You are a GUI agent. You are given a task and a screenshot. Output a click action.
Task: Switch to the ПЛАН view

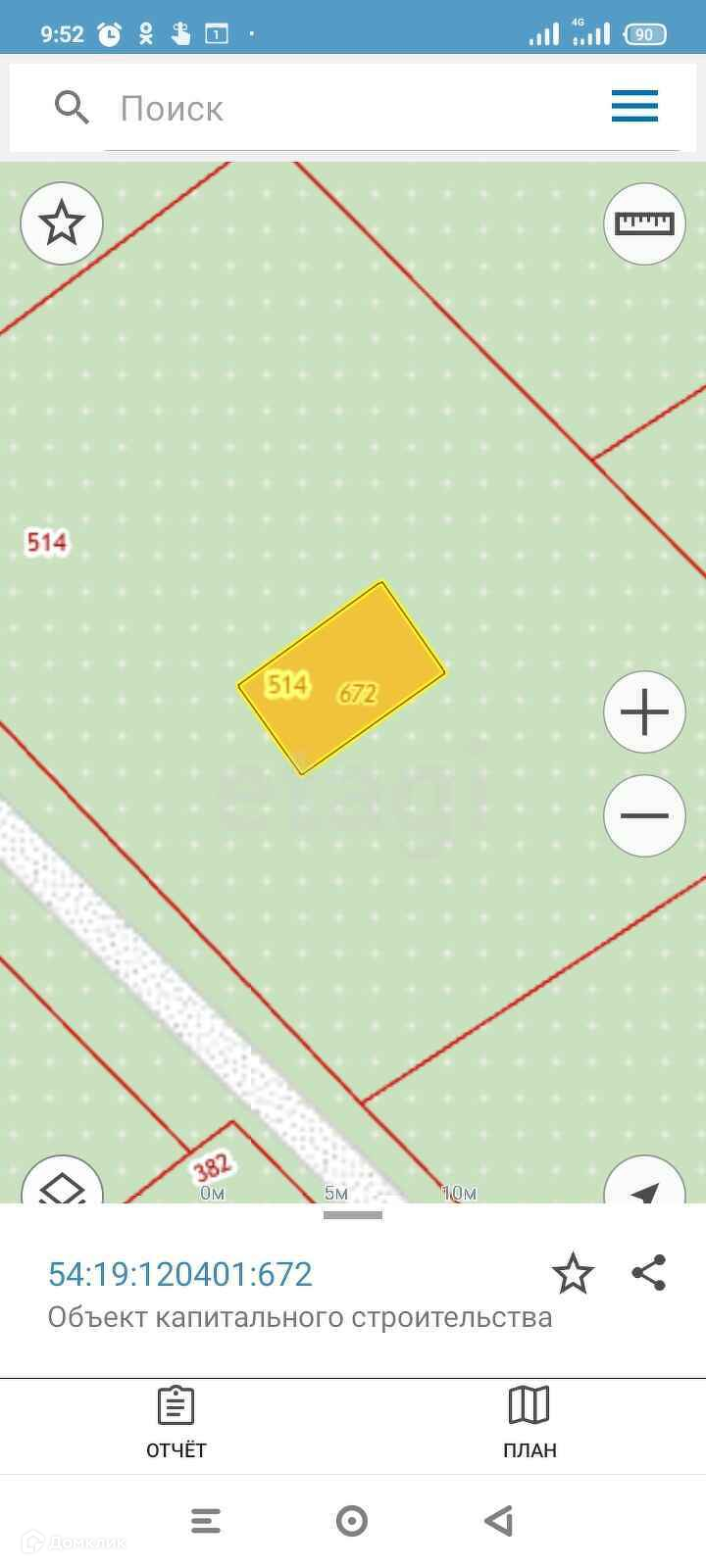point(529,1423)
